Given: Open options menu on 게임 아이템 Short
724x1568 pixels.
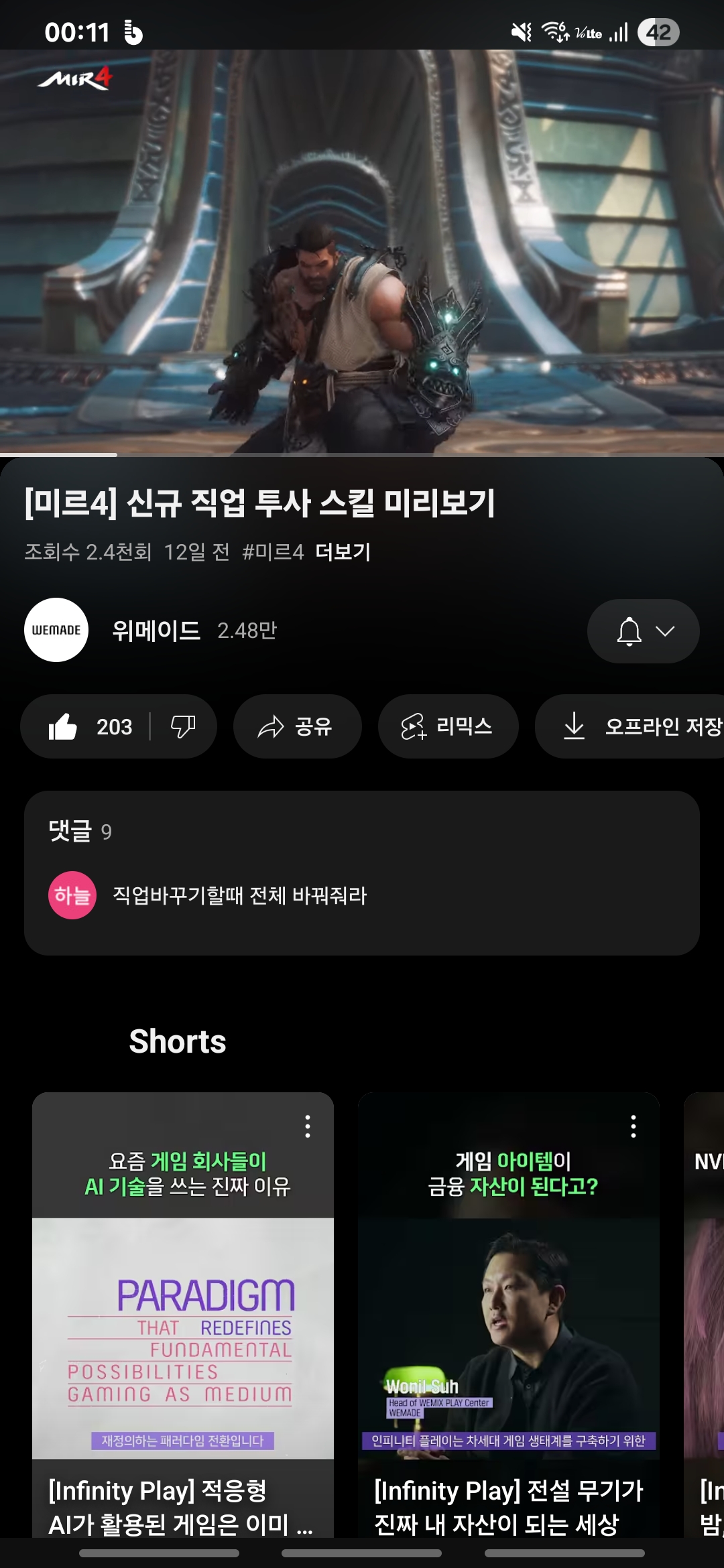Looking at the screenshot, I should click(633, 1126).
